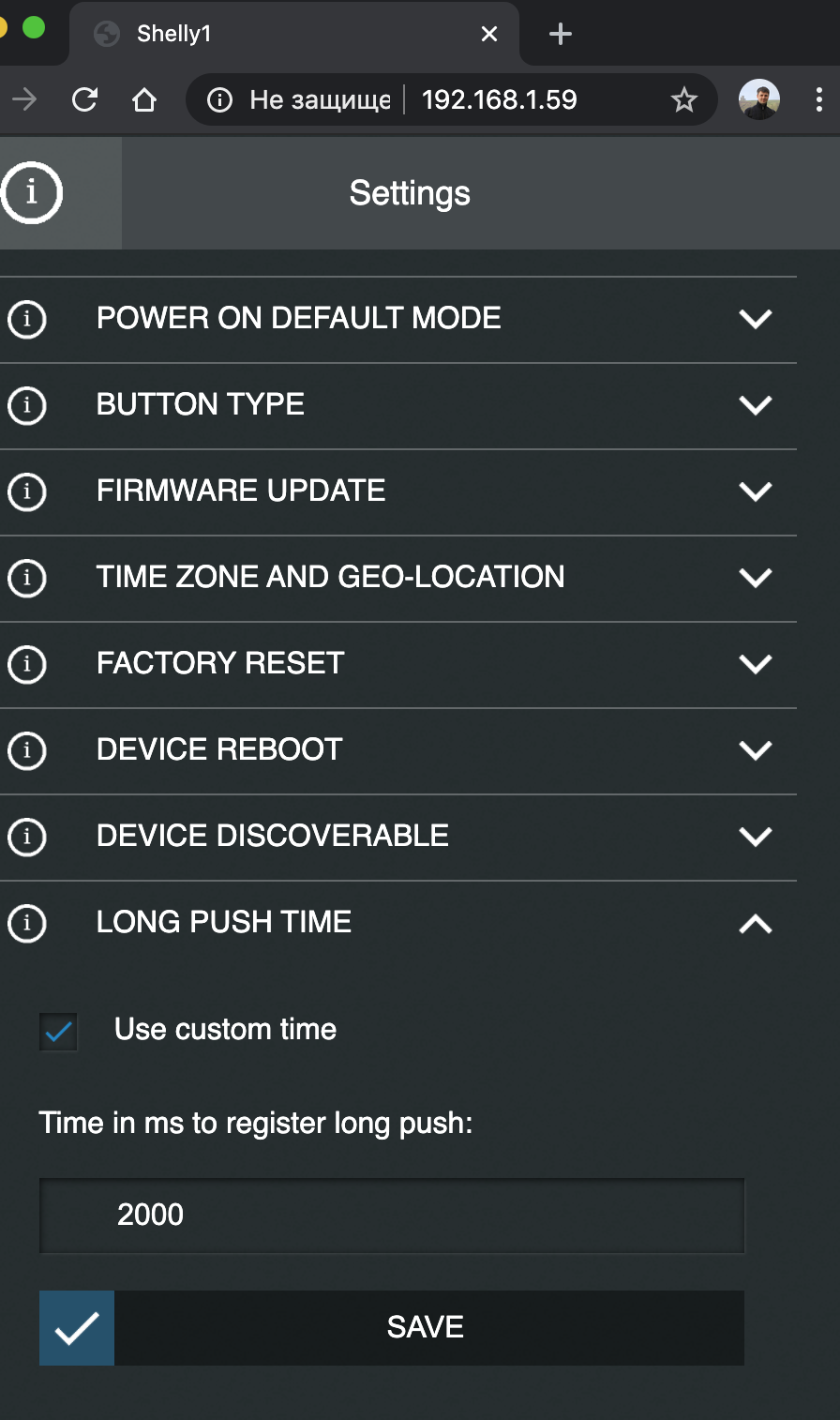The height and width of the screenshot is (1420, 840).
Task: Expand the Device Discoverable section
Action: click(398, 837)
